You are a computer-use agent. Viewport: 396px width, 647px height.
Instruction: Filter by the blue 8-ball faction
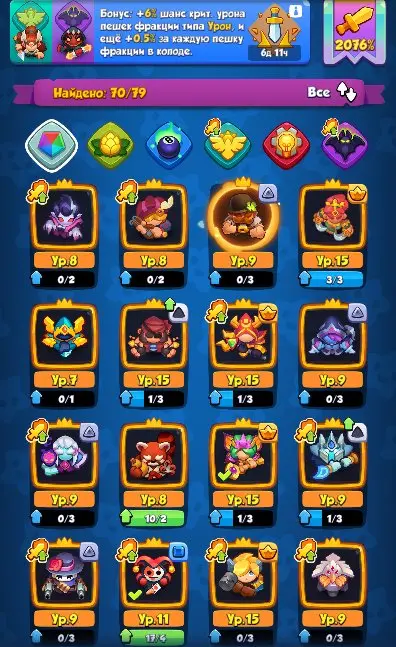coord(168,145)
